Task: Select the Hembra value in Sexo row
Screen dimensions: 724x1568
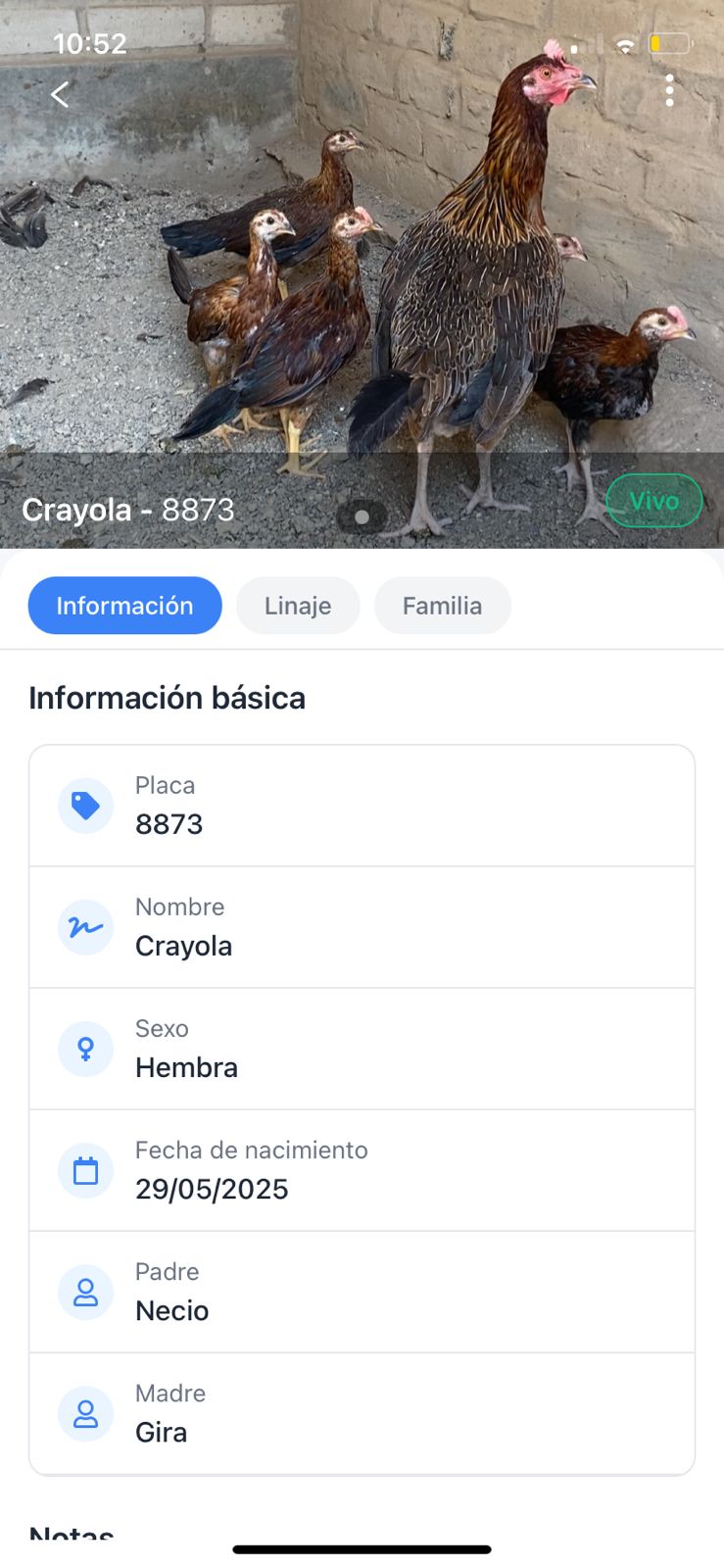Action: coord(186,1067)
